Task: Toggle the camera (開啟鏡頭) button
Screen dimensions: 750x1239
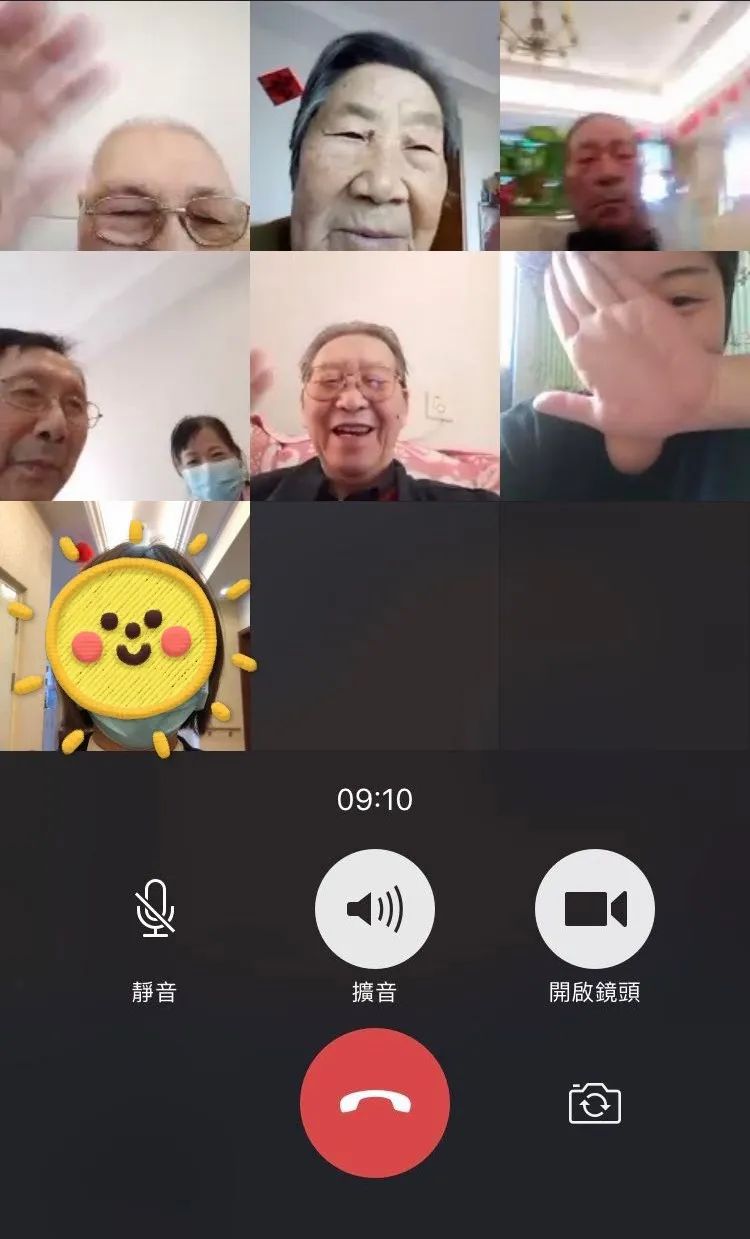Action: pyautogui.click(x=595, y=909)
